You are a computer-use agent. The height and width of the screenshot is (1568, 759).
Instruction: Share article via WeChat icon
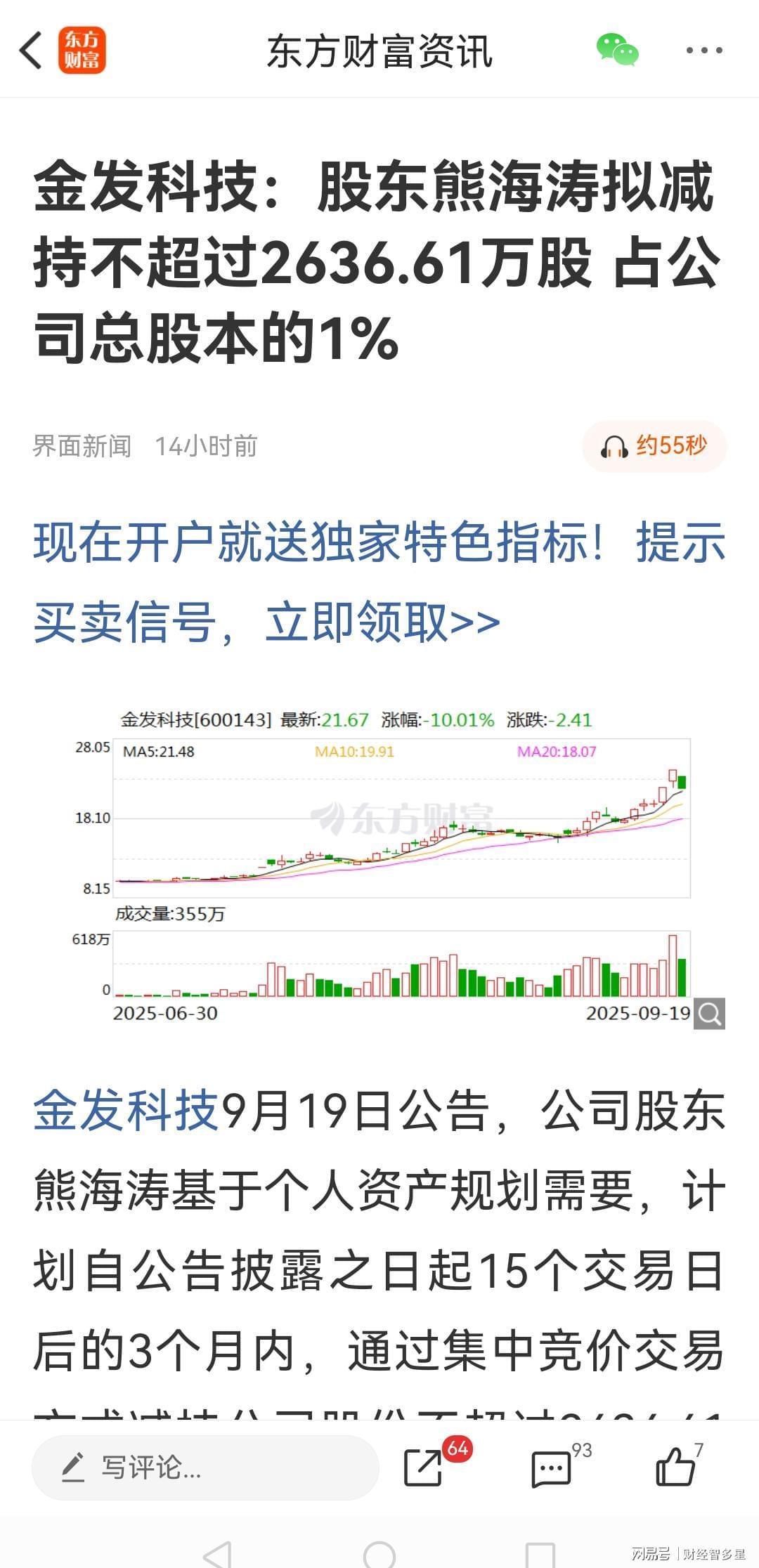coord(617,50)
